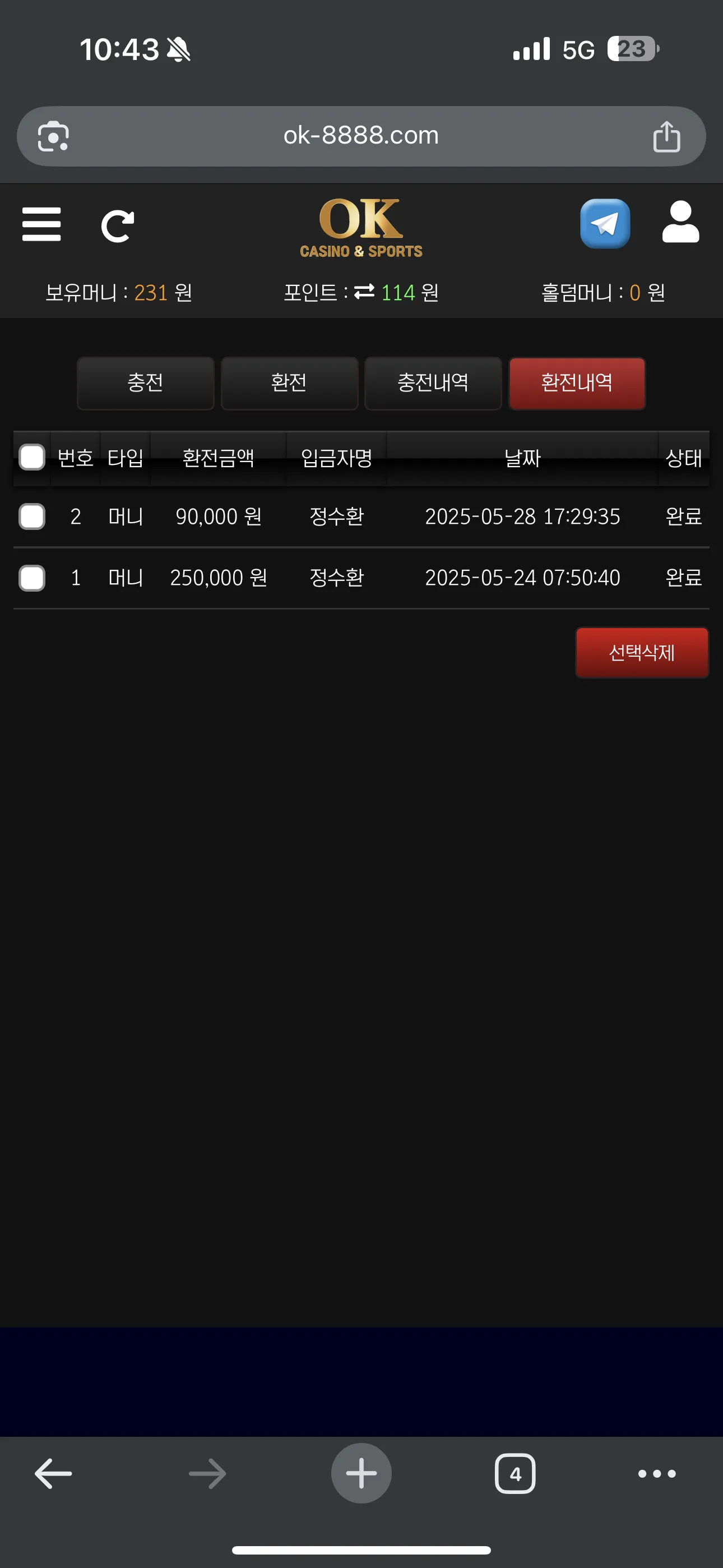View the 4 open browser tabs
Viewport: 723px width, 1568px height.
(x=516, y=1474)
